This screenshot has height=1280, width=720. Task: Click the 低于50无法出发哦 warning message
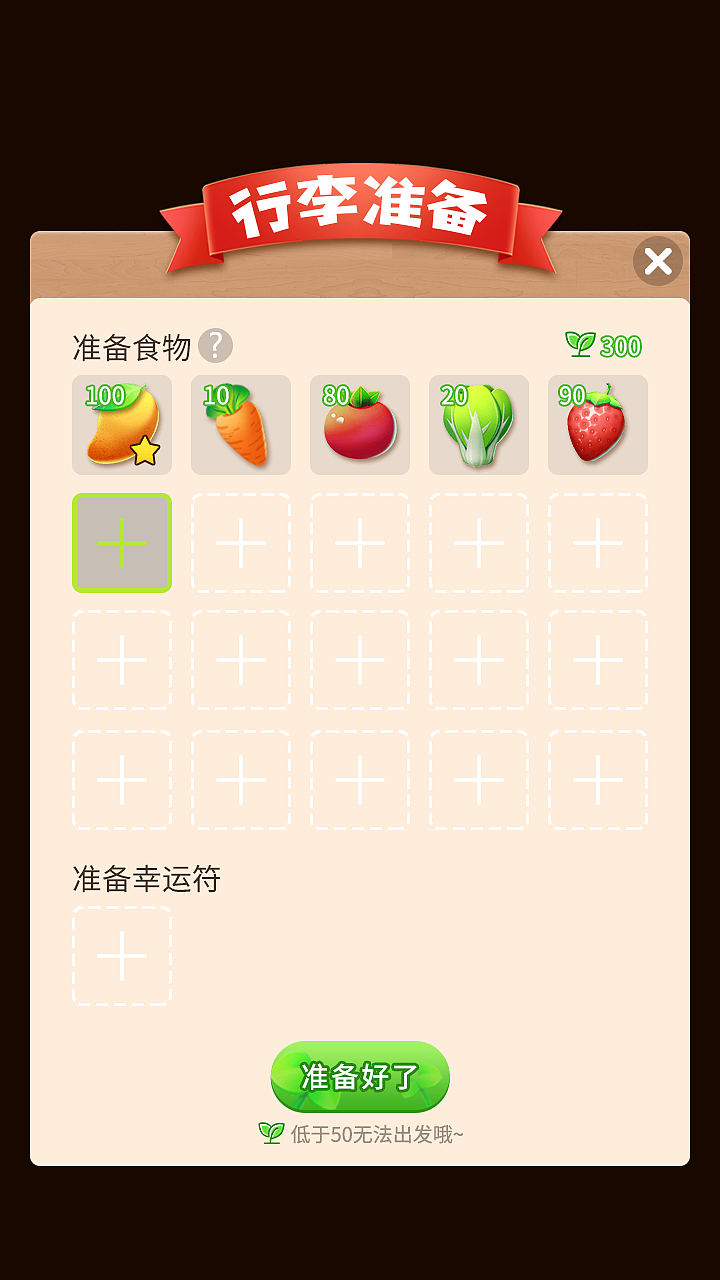pos(375,1134)
